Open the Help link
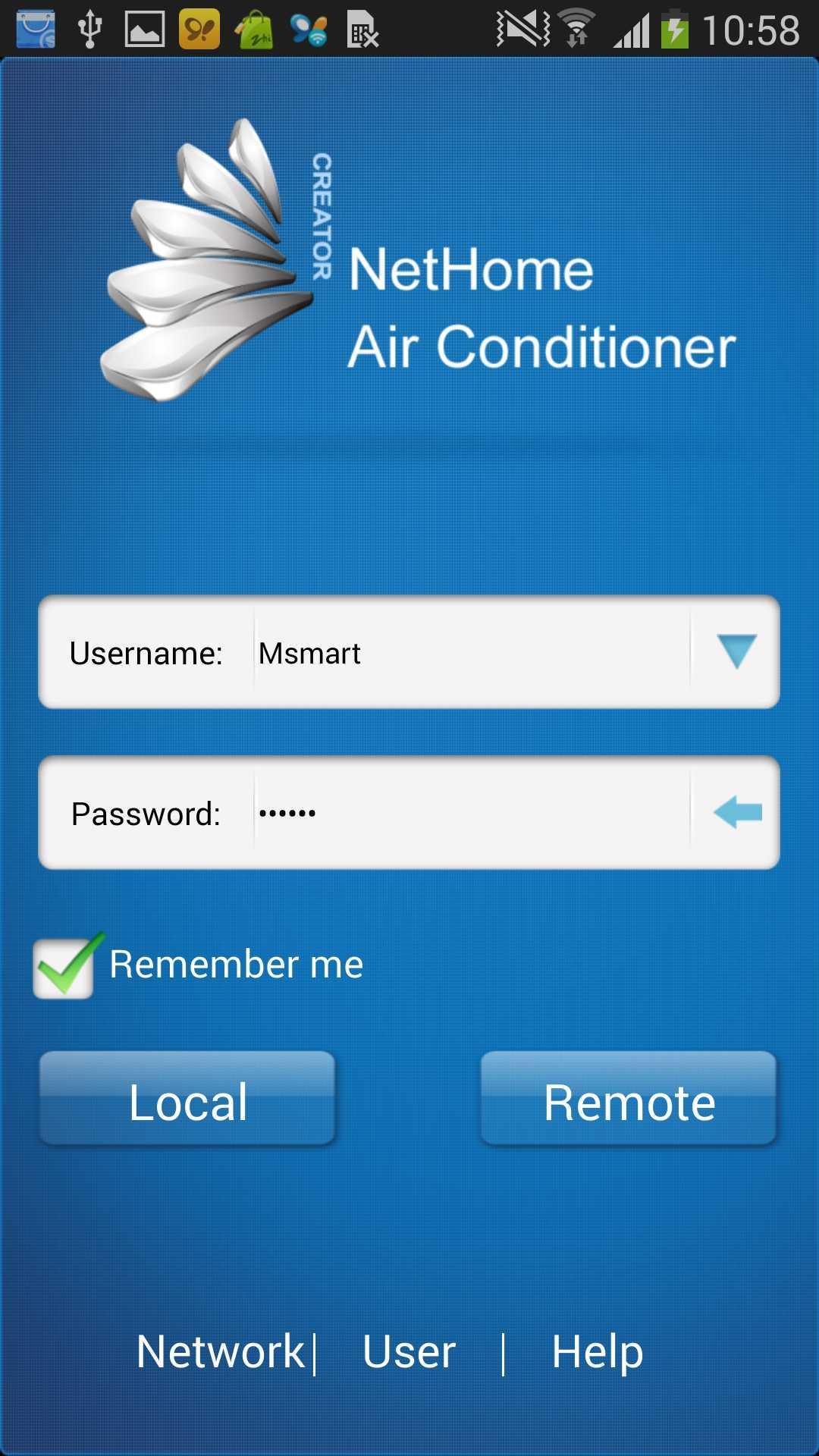This screenshot has width=819, height=1456. [598, 1351]
